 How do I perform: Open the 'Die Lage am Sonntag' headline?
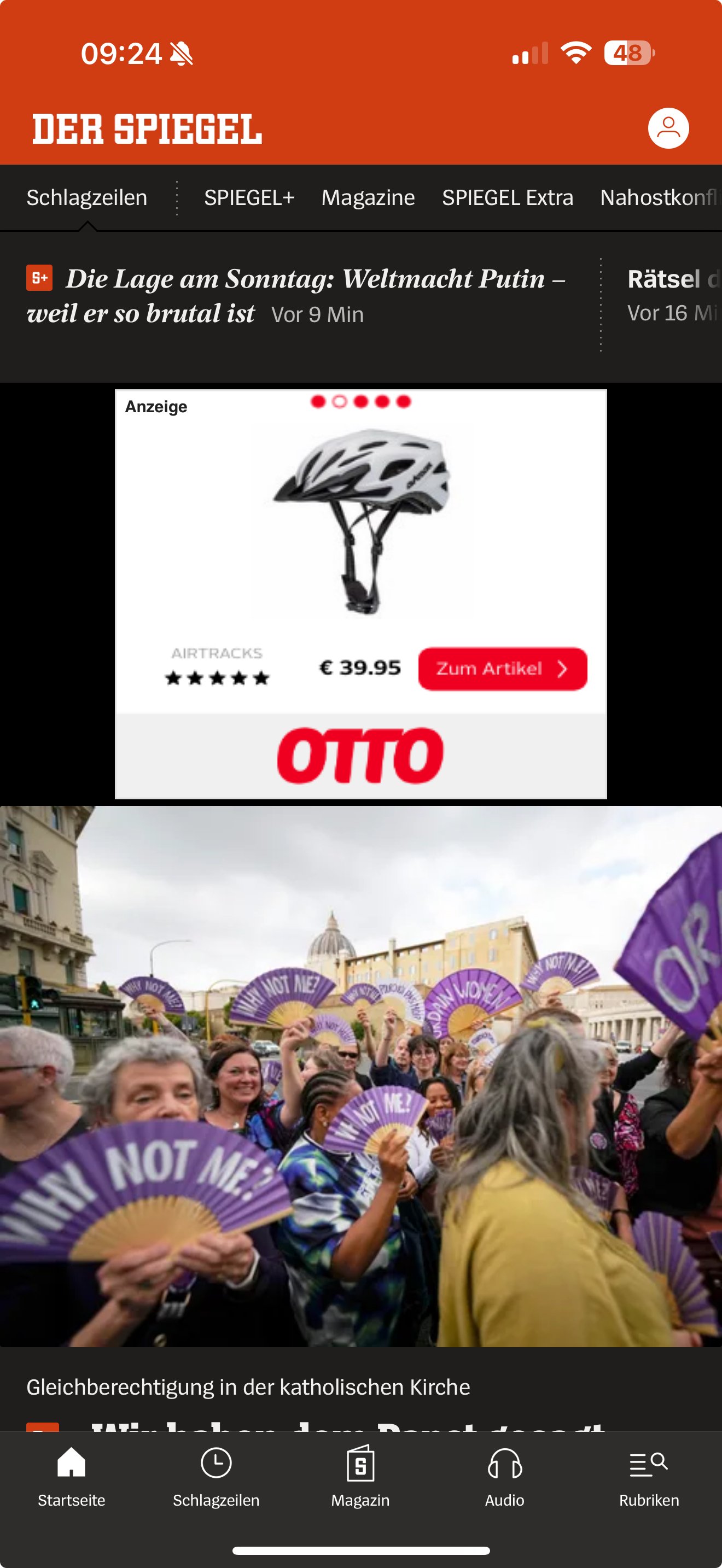pos(296,296)
